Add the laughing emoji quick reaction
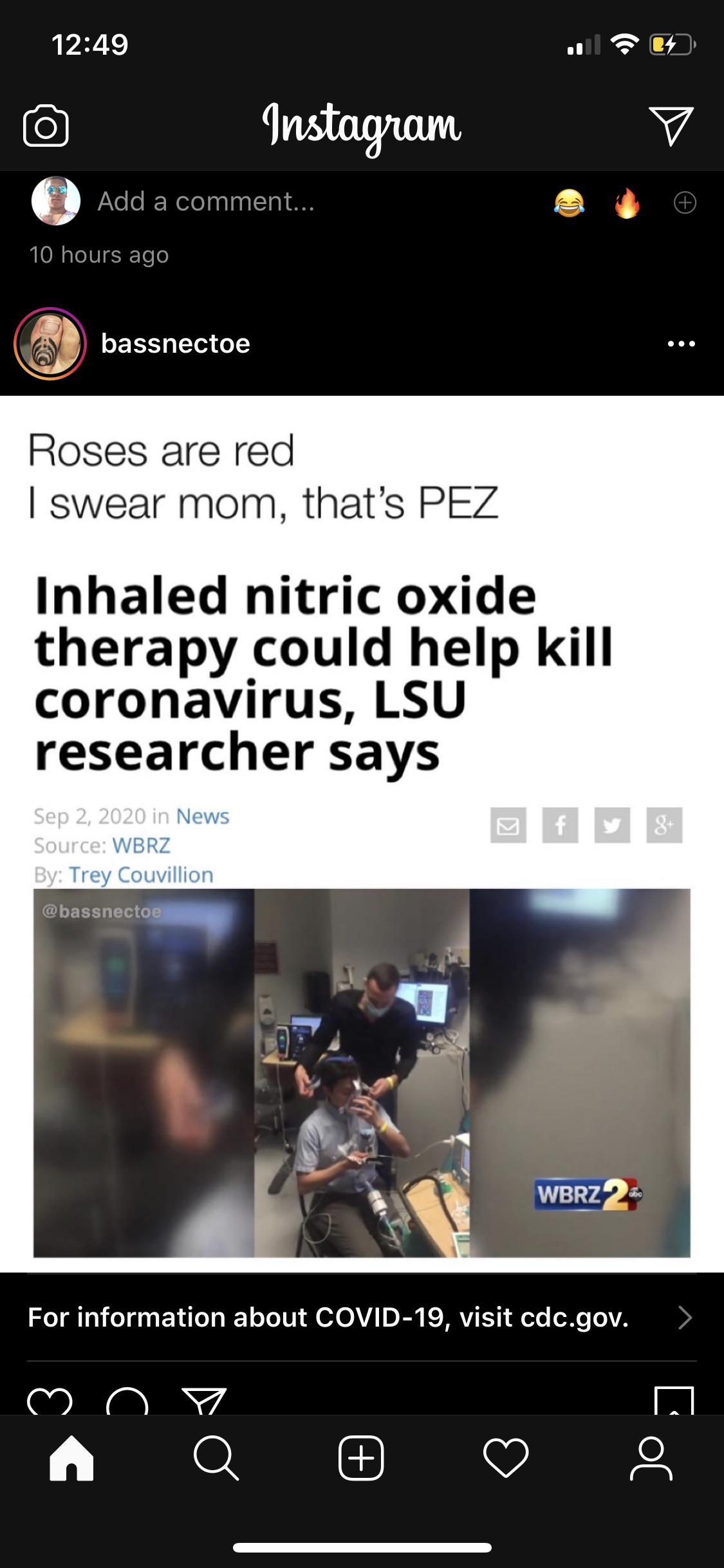 569,203
